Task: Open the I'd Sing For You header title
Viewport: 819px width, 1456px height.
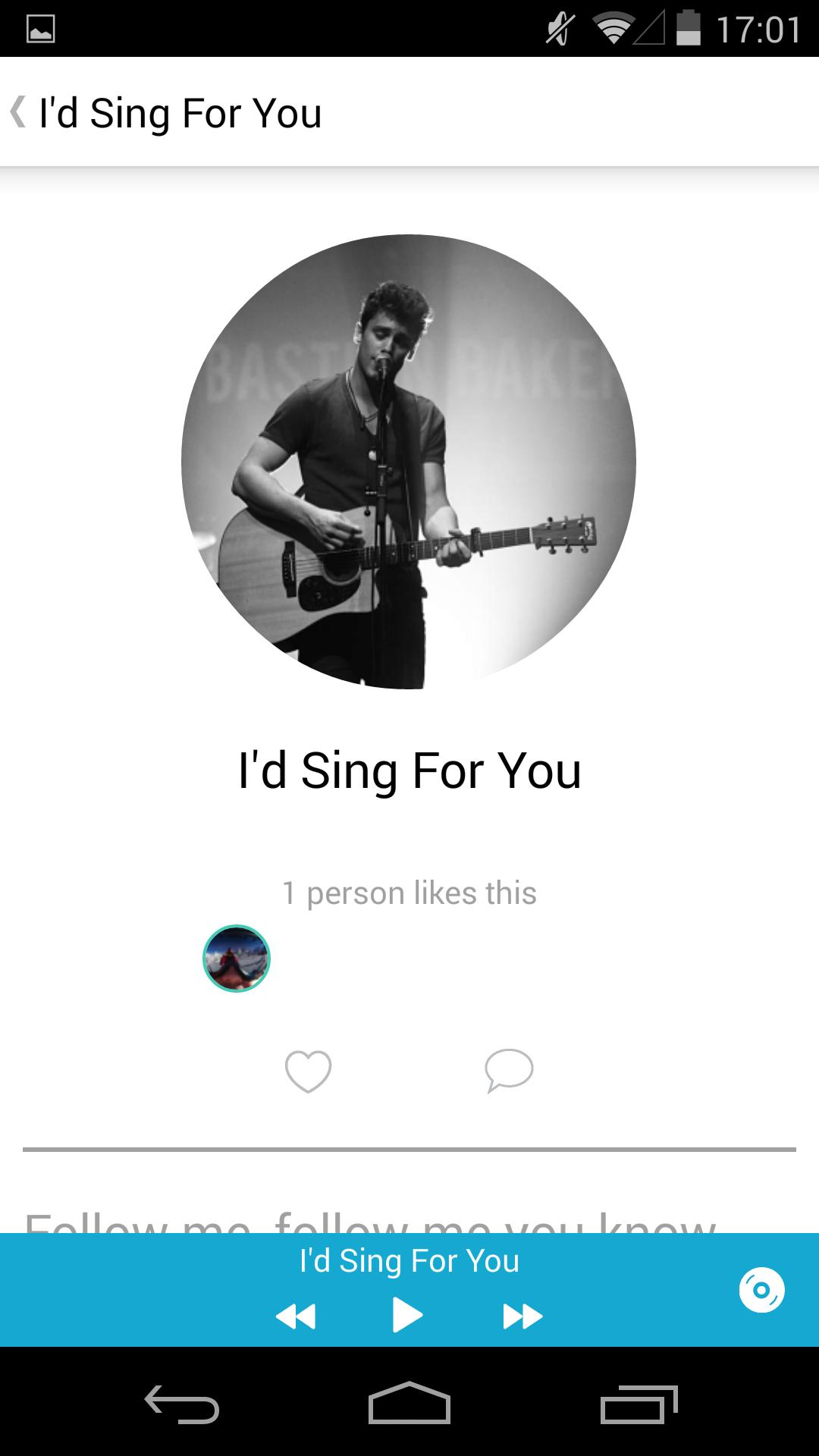Action: [x=180, y=112]
